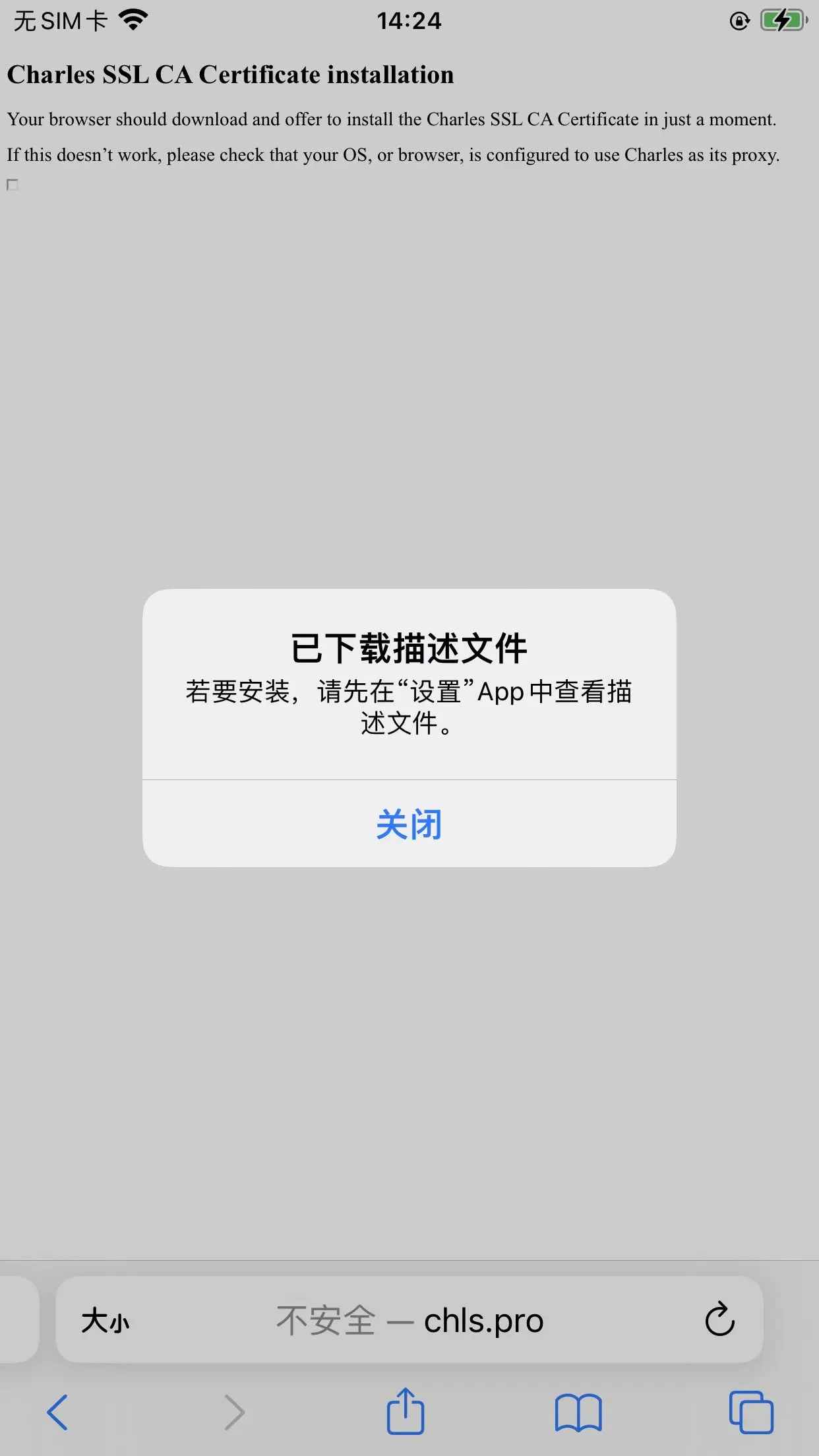Show all open tabs

click(x=751, y=1412)
